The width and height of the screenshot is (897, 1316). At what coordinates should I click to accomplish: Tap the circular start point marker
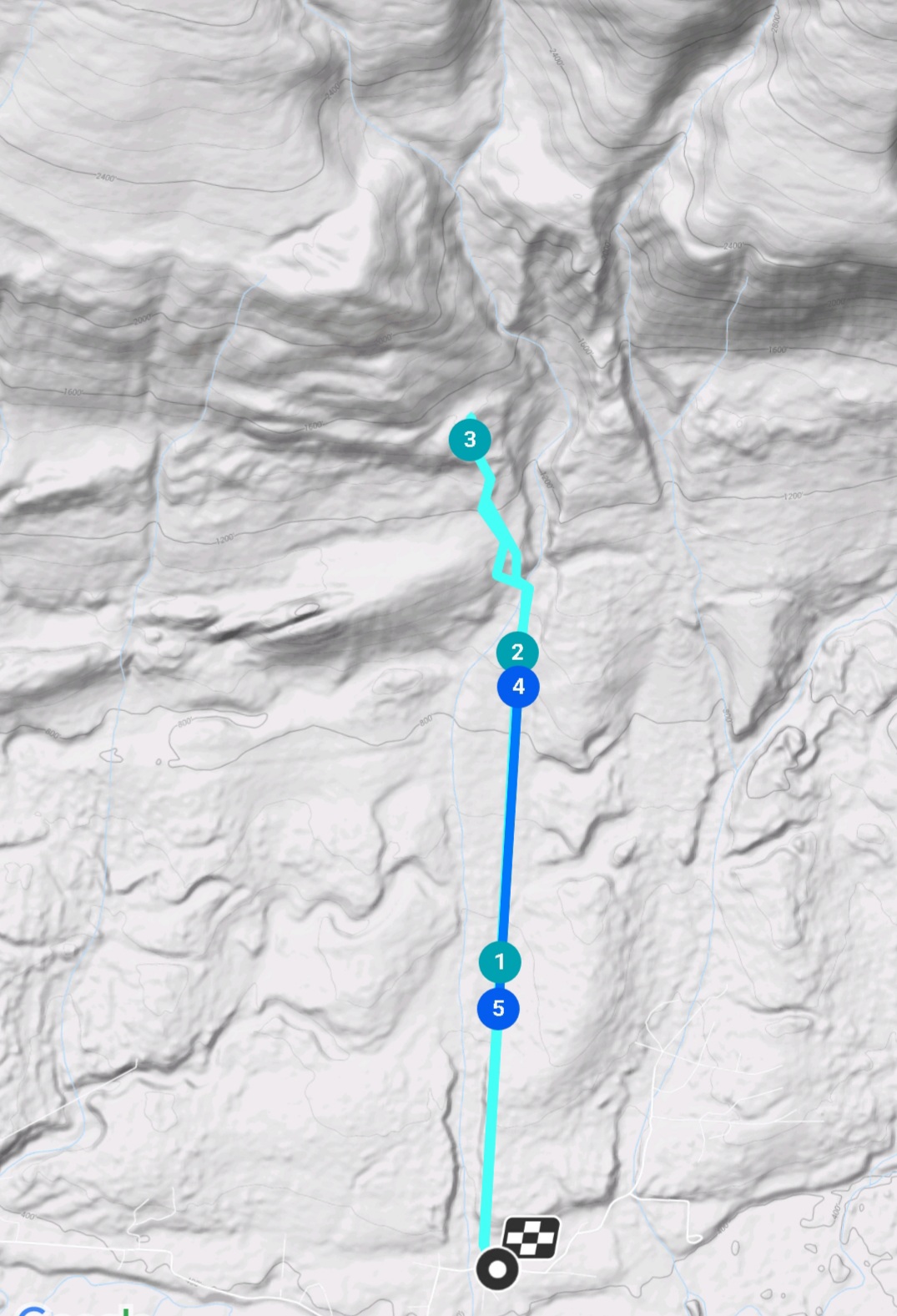pos(496,1269)
